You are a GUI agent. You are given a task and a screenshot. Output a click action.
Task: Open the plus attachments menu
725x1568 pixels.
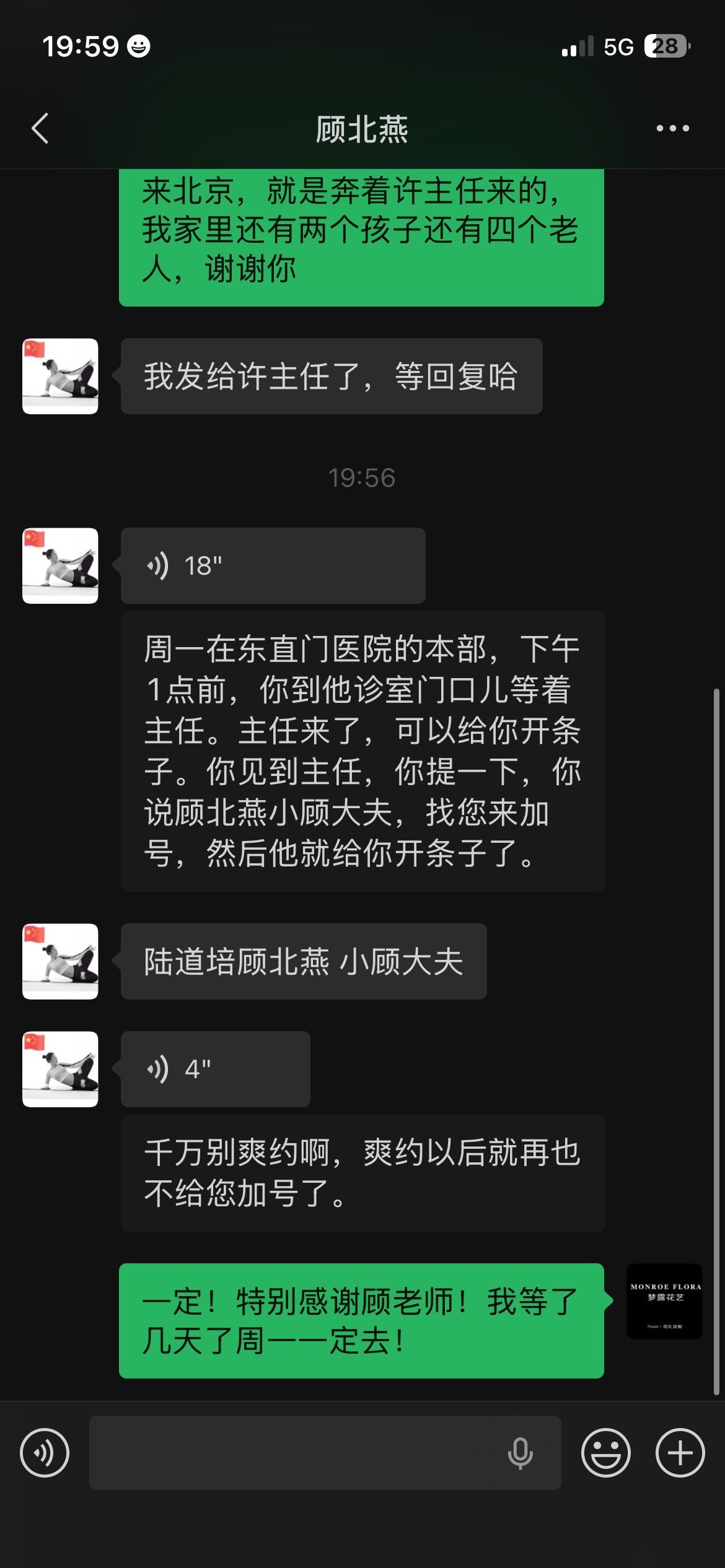coord(680,1452)
